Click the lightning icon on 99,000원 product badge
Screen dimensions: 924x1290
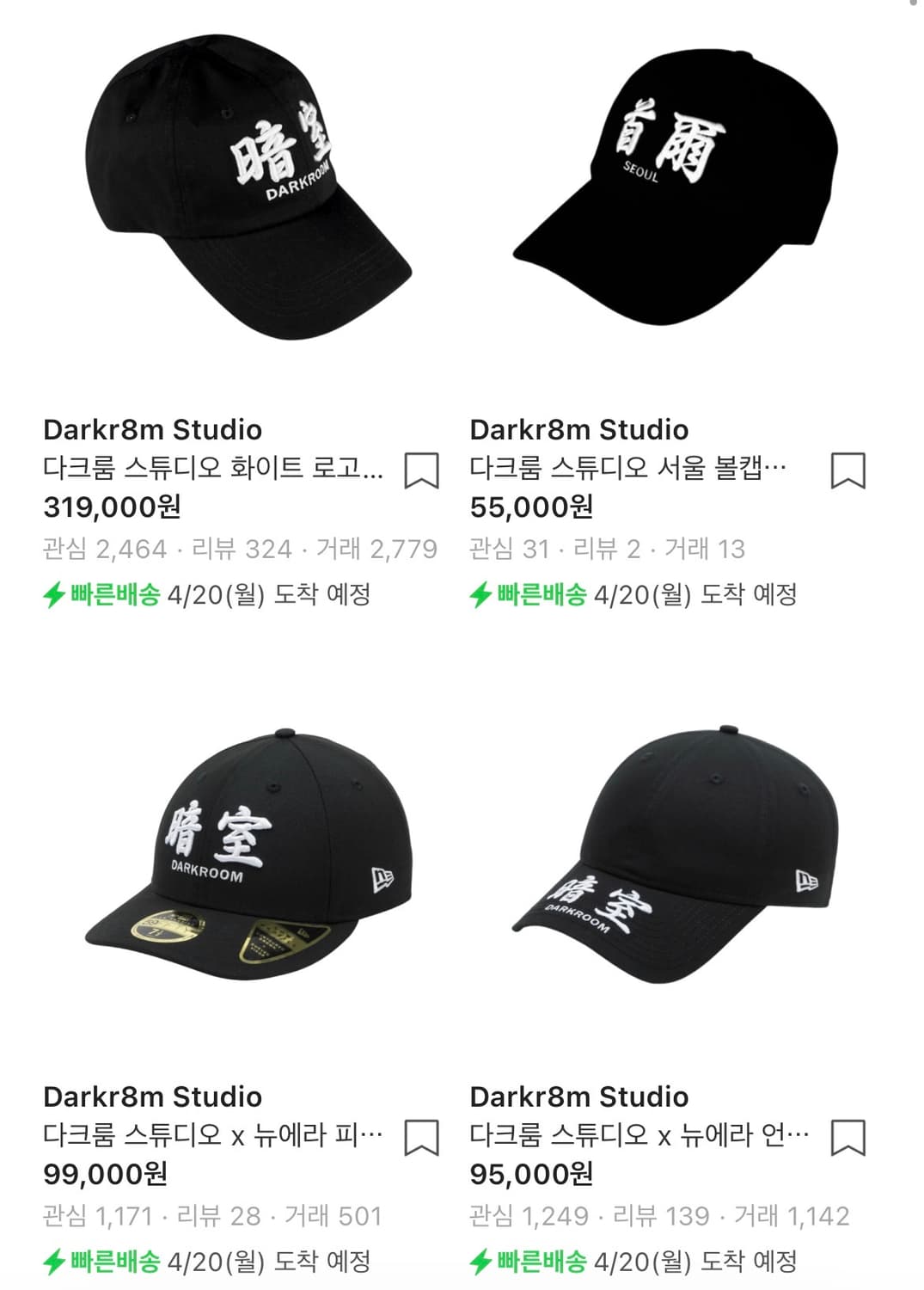point(53,1260)
